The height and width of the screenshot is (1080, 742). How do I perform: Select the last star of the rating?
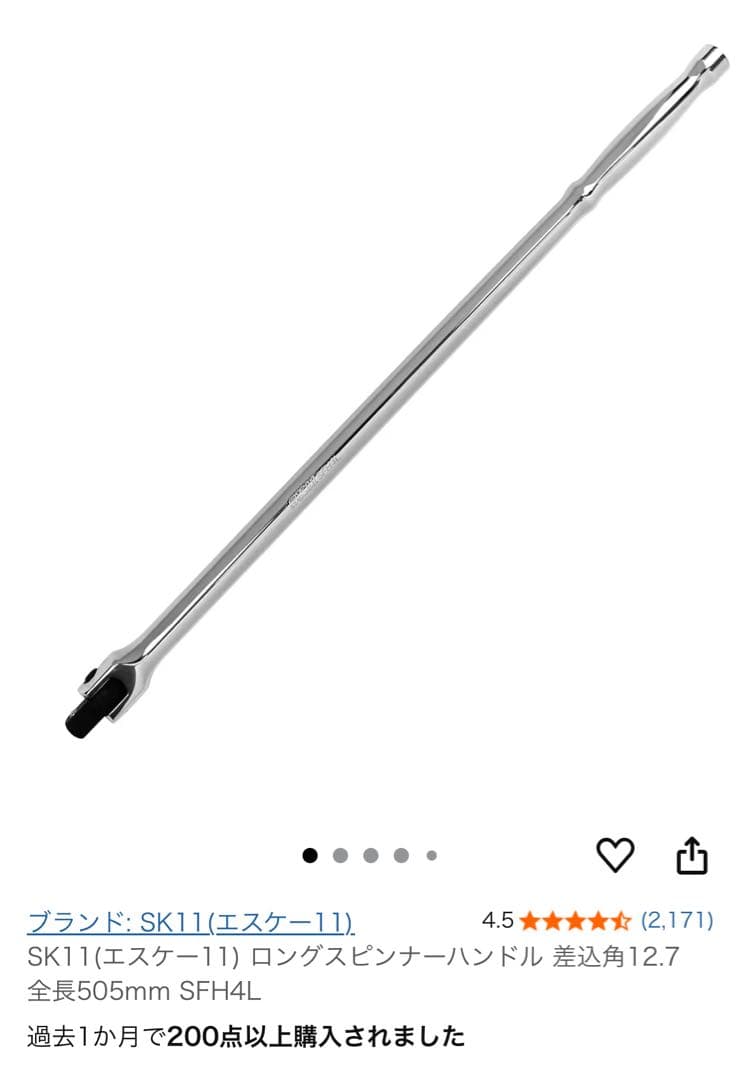click(x=622, y=918)
